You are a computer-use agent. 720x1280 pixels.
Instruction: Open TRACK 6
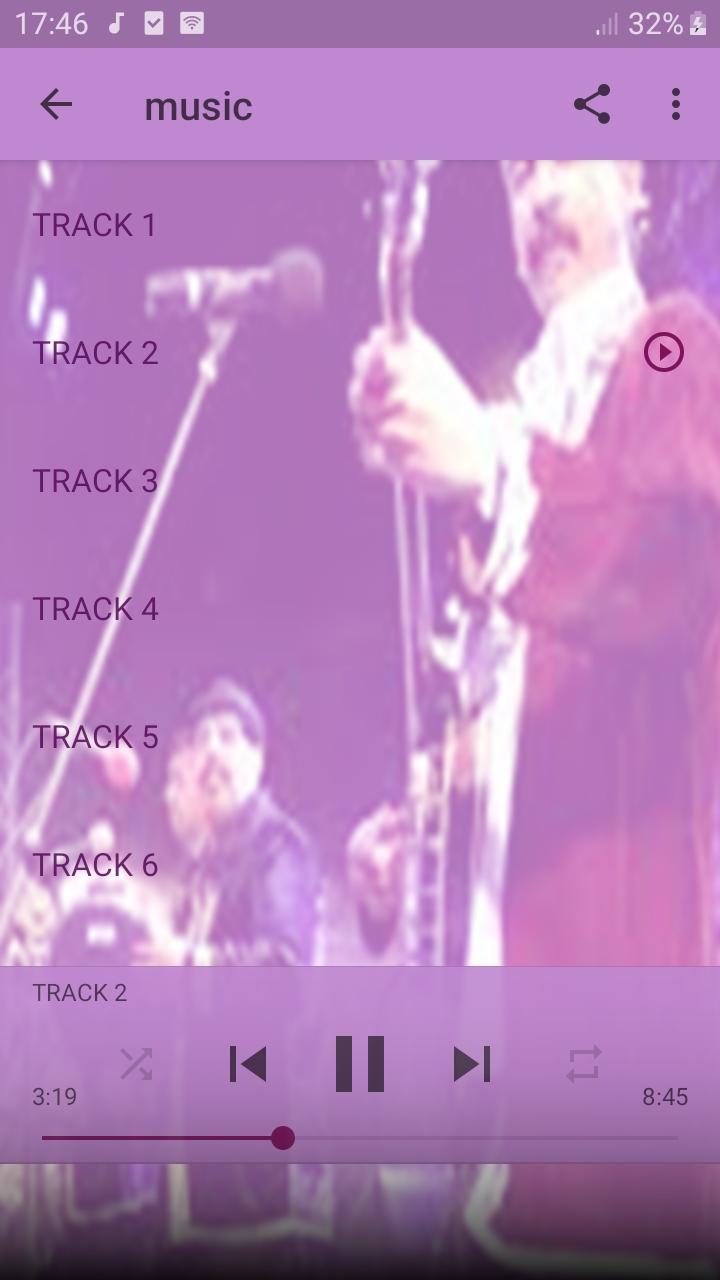pos(95,865)
